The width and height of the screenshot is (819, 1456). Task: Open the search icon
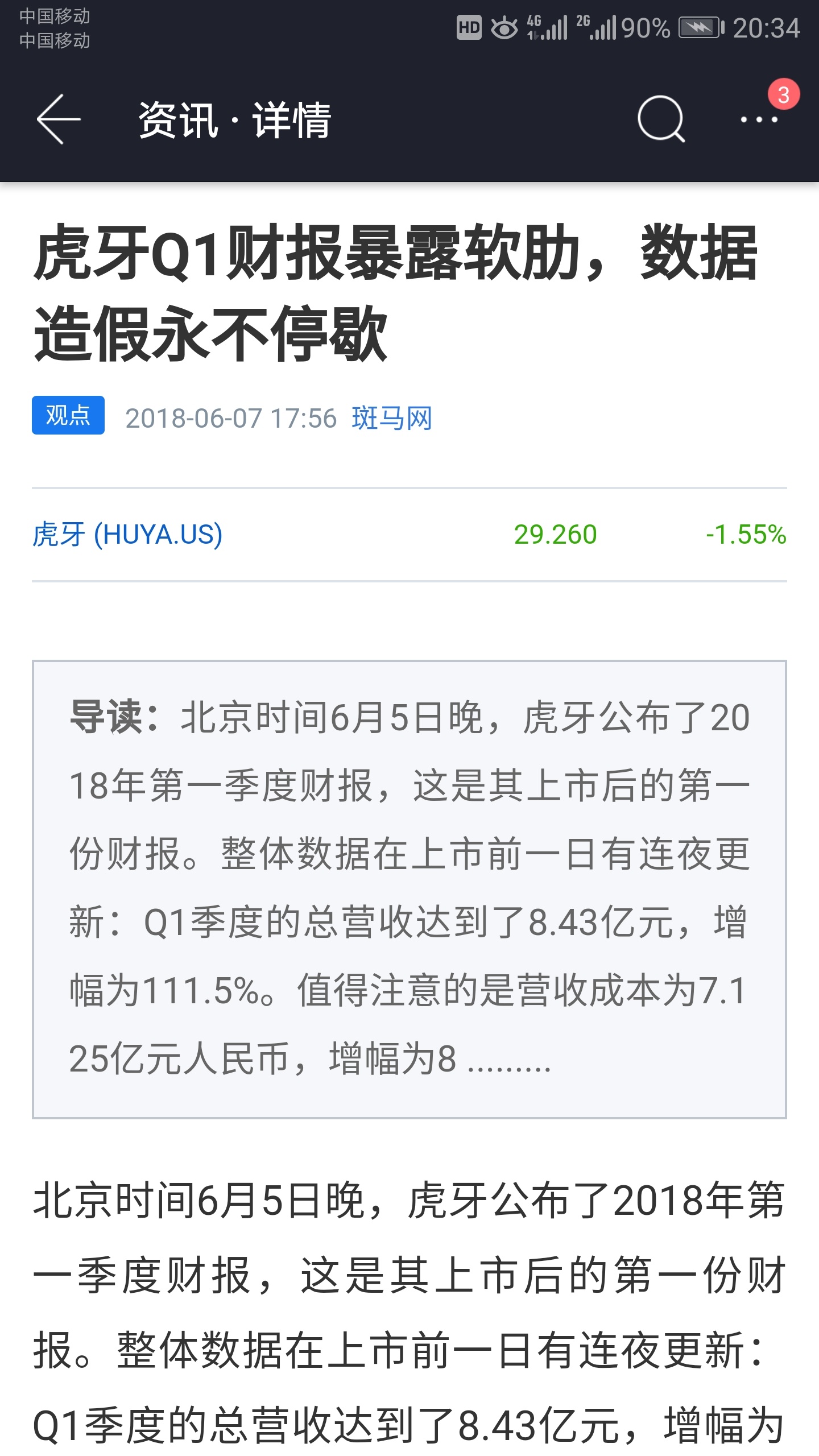[x=661, y=119]
